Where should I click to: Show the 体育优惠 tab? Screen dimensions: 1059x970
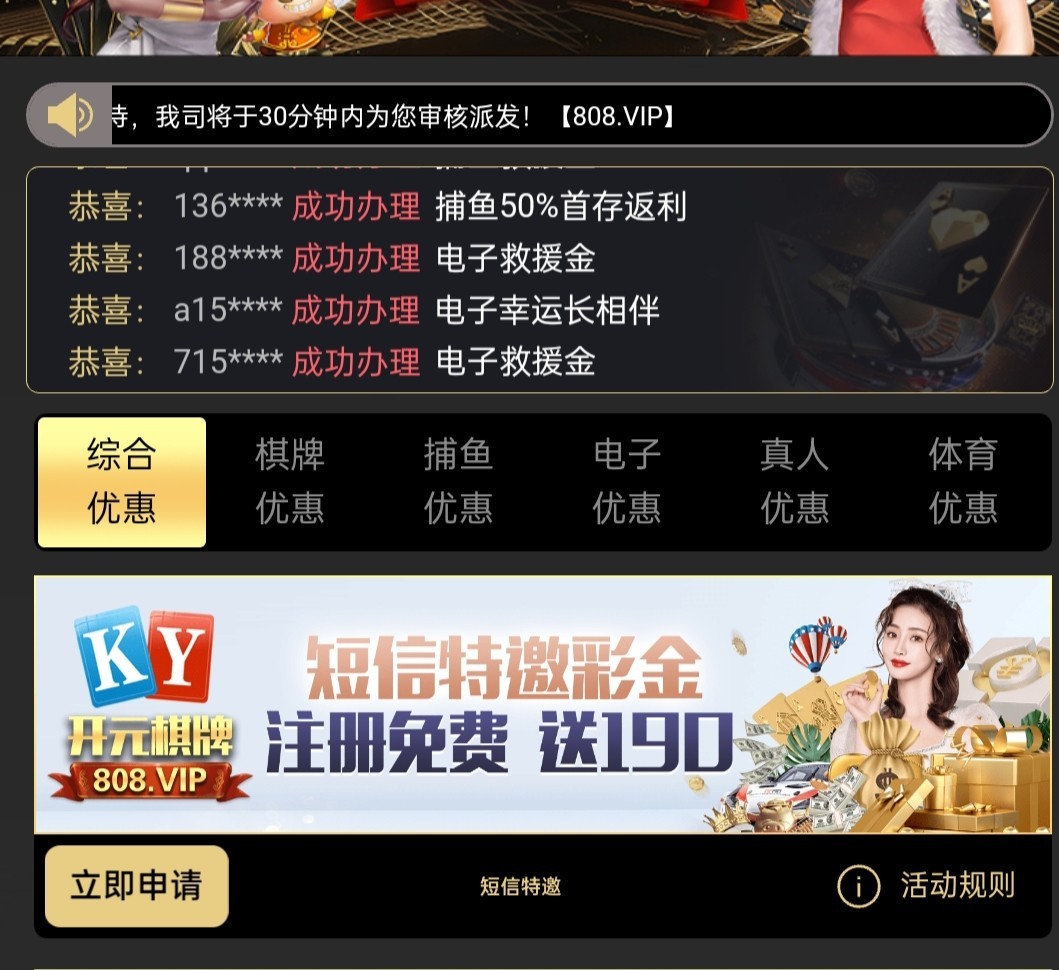963,482
